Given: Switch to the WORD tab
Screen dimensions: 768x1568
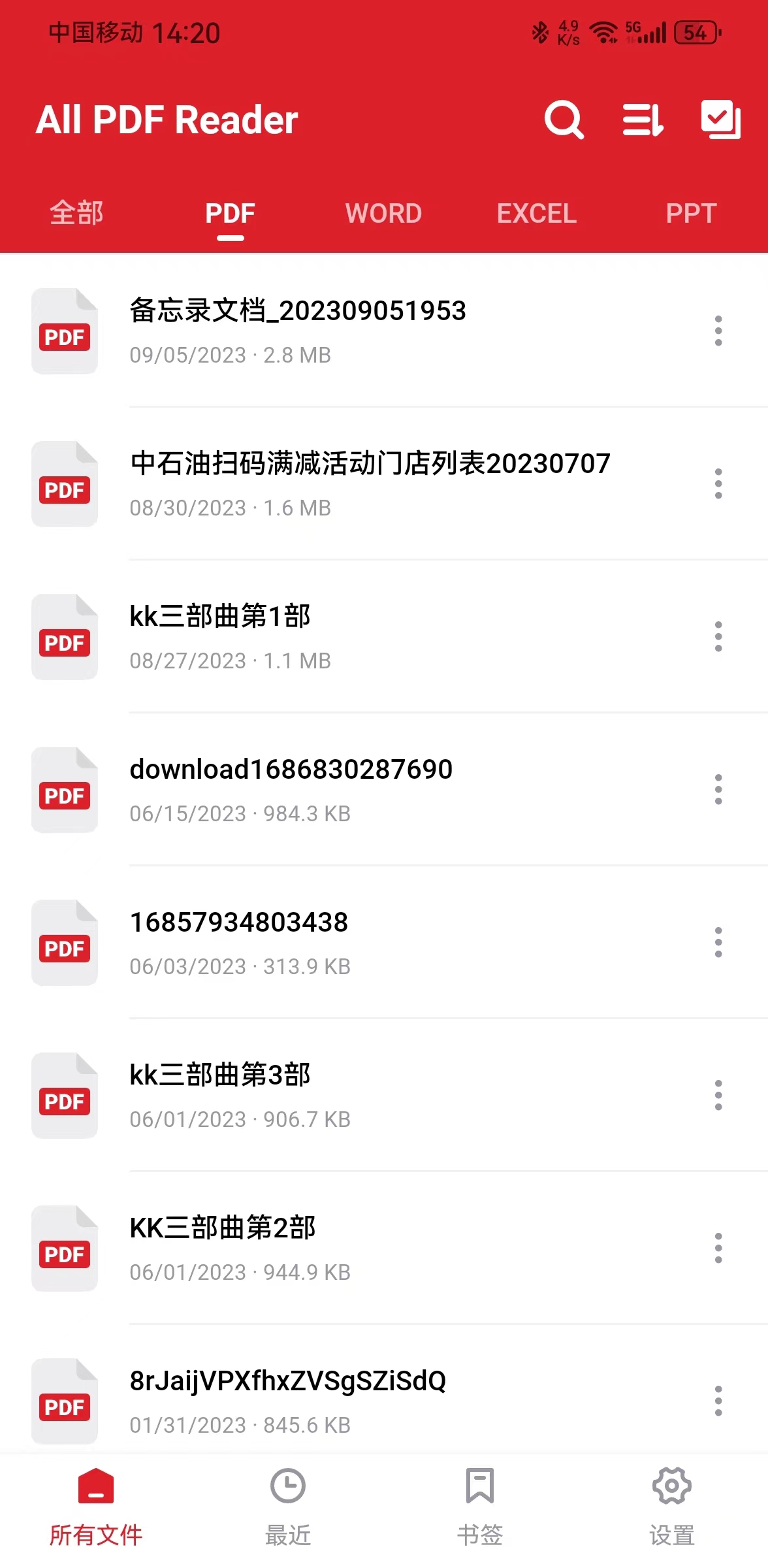Looking at the screenshot, I should click(383, 213).
